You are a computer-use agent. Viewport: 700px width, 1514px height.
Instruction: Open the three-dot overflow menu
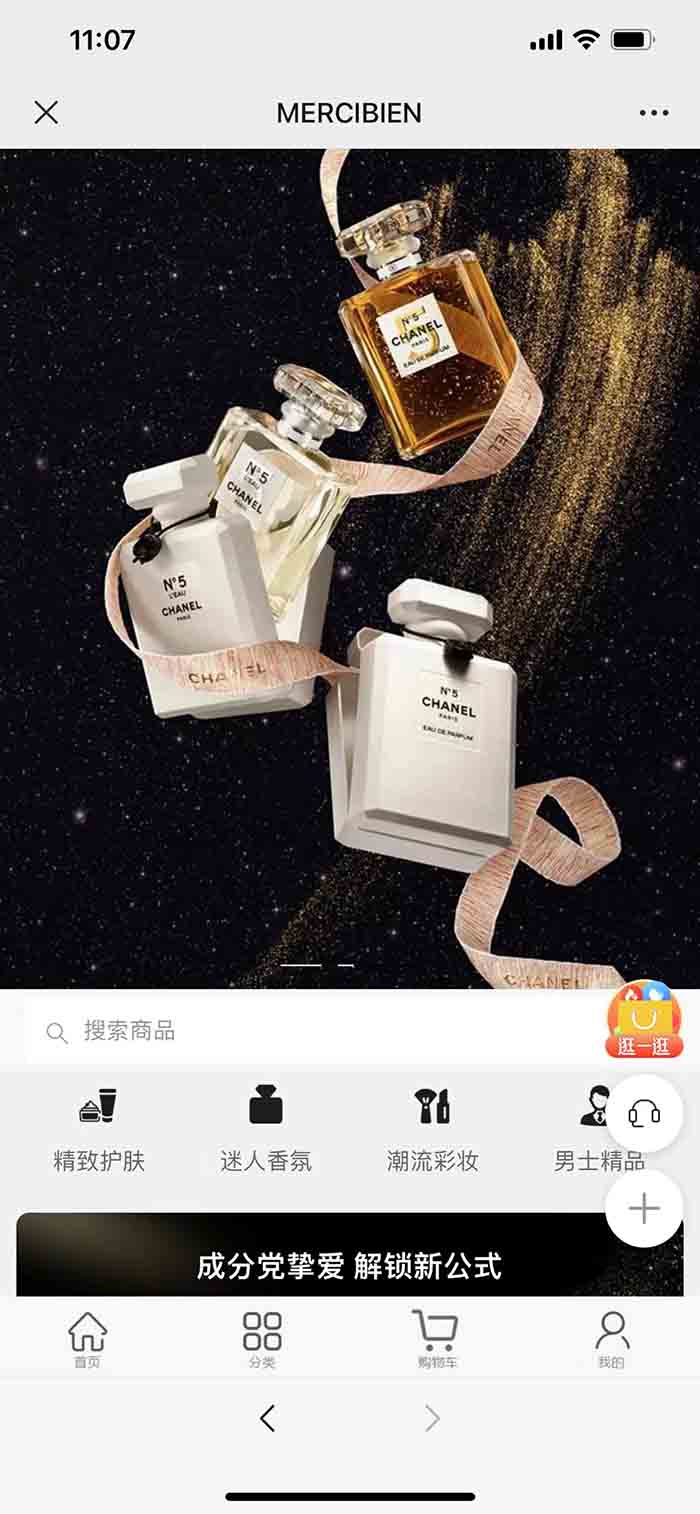pyautogui.click(x=653, y=113)
